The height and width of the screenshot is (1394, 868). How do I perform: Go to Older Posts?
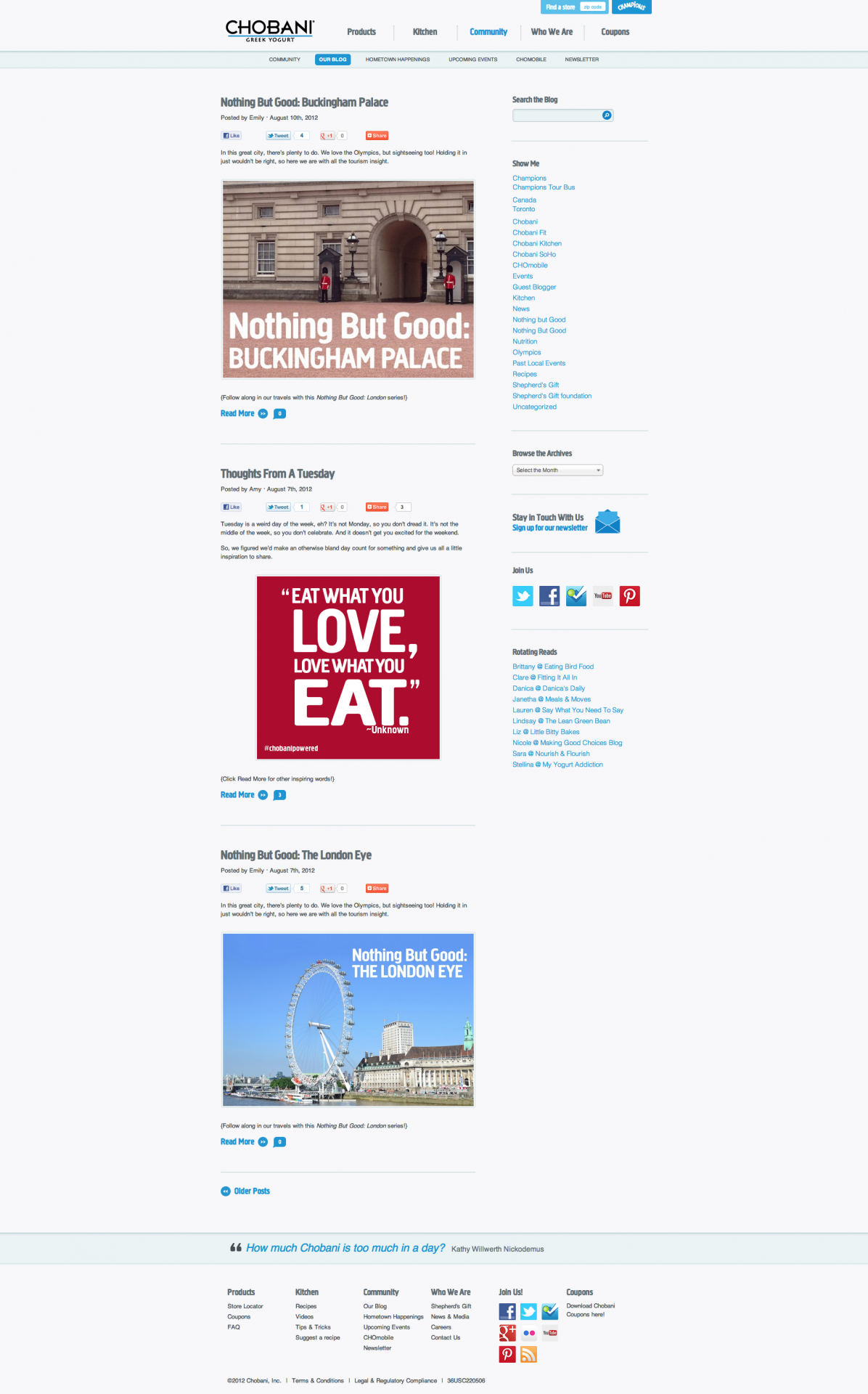coord(251,1191)
